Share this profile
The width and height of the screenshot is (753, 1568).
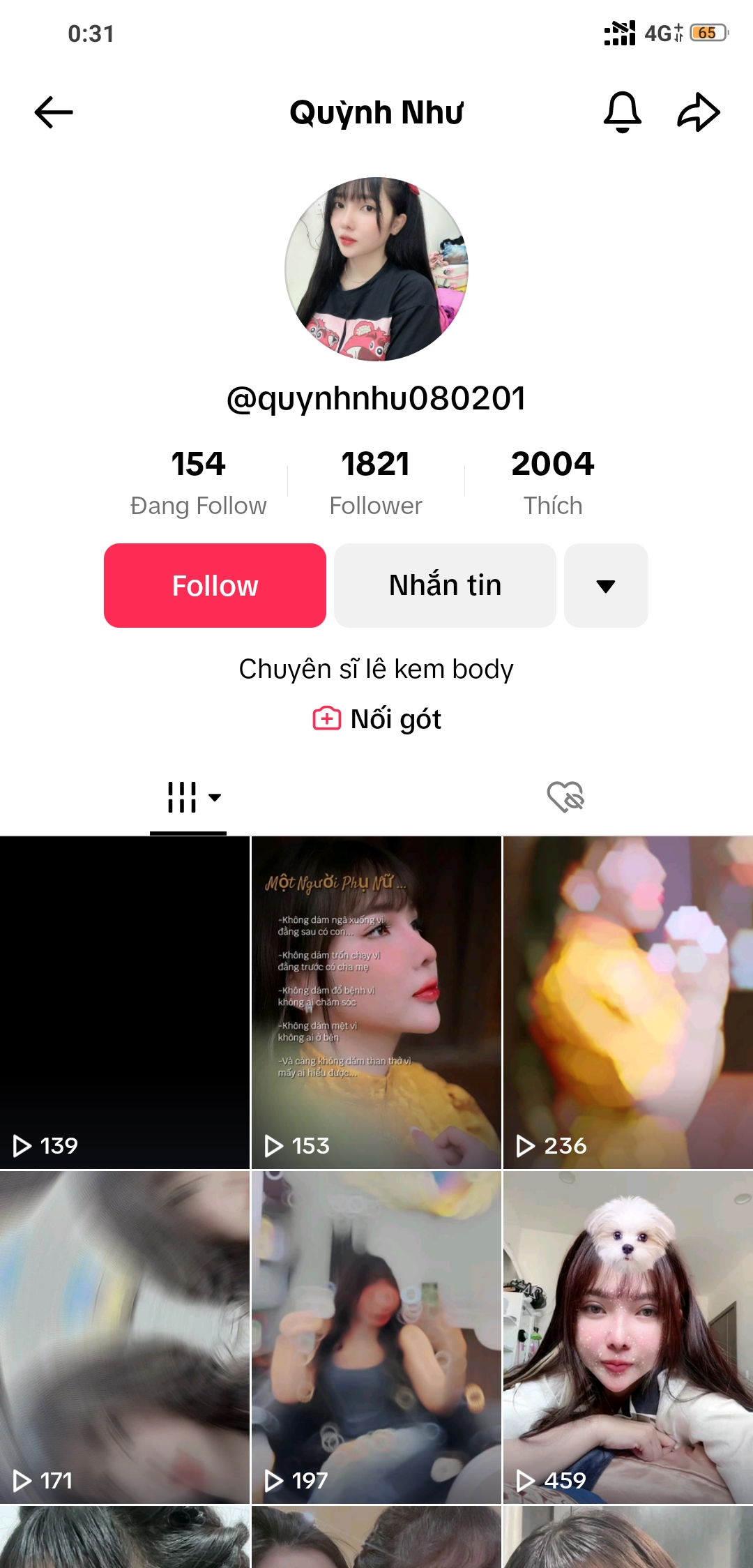click(698, 112)
